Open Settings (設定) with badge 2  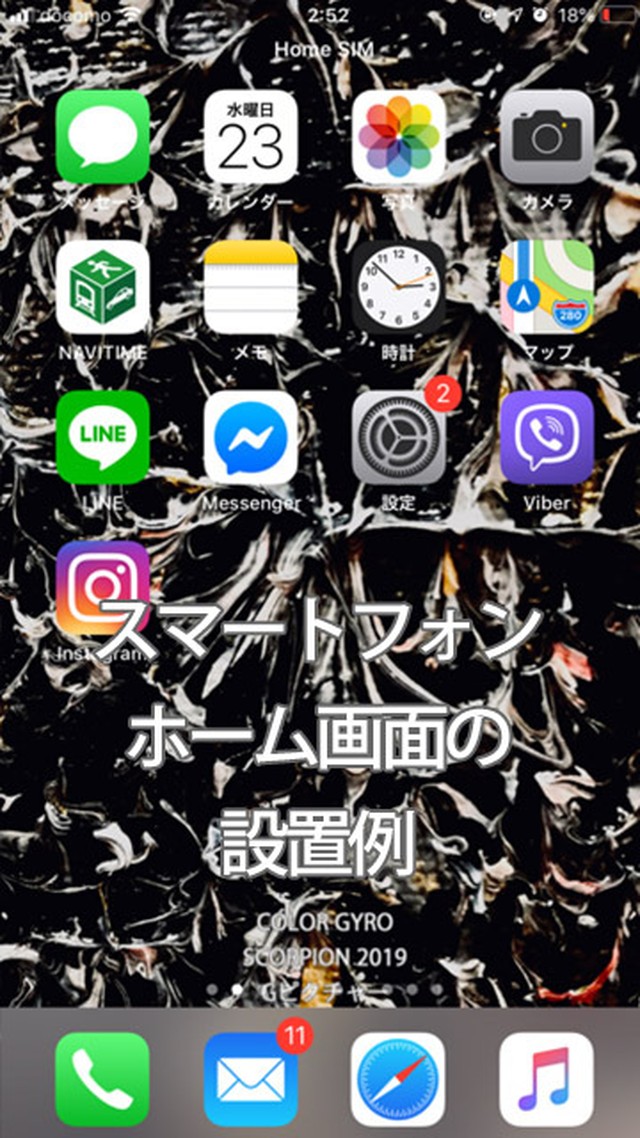tap(399, 437)
